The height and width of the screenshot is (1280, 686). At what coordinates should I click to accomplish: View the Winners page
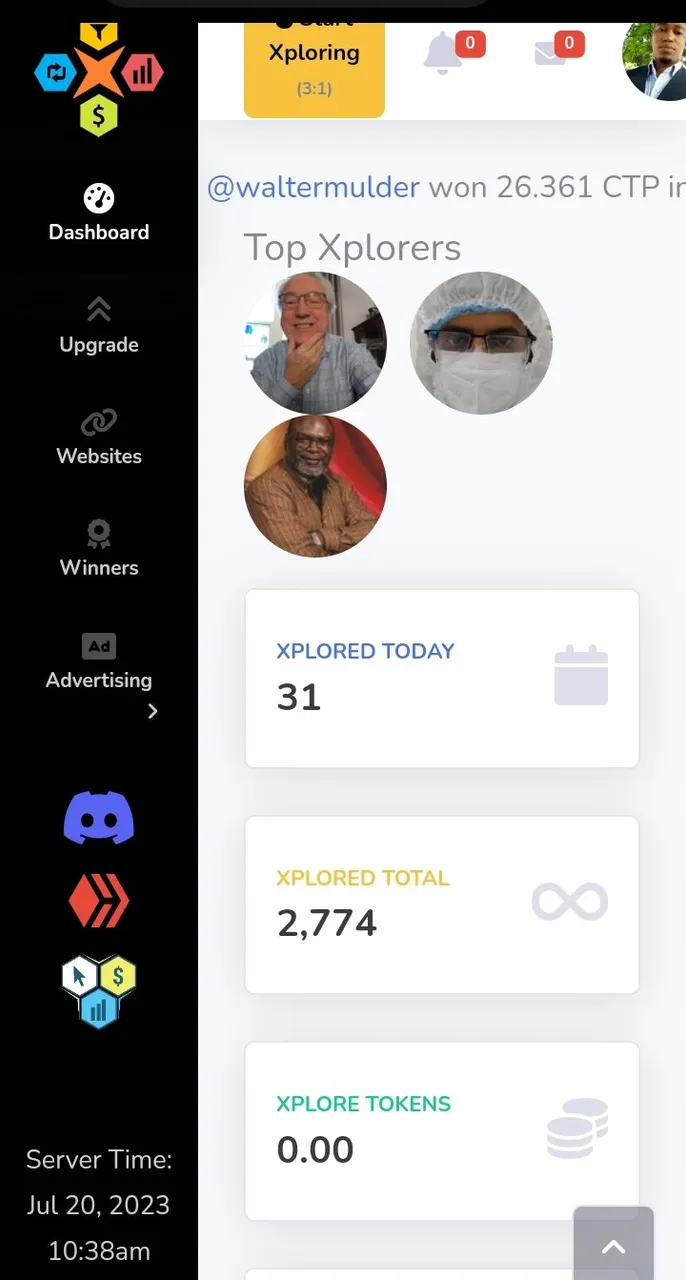click(x=99, y=548)
